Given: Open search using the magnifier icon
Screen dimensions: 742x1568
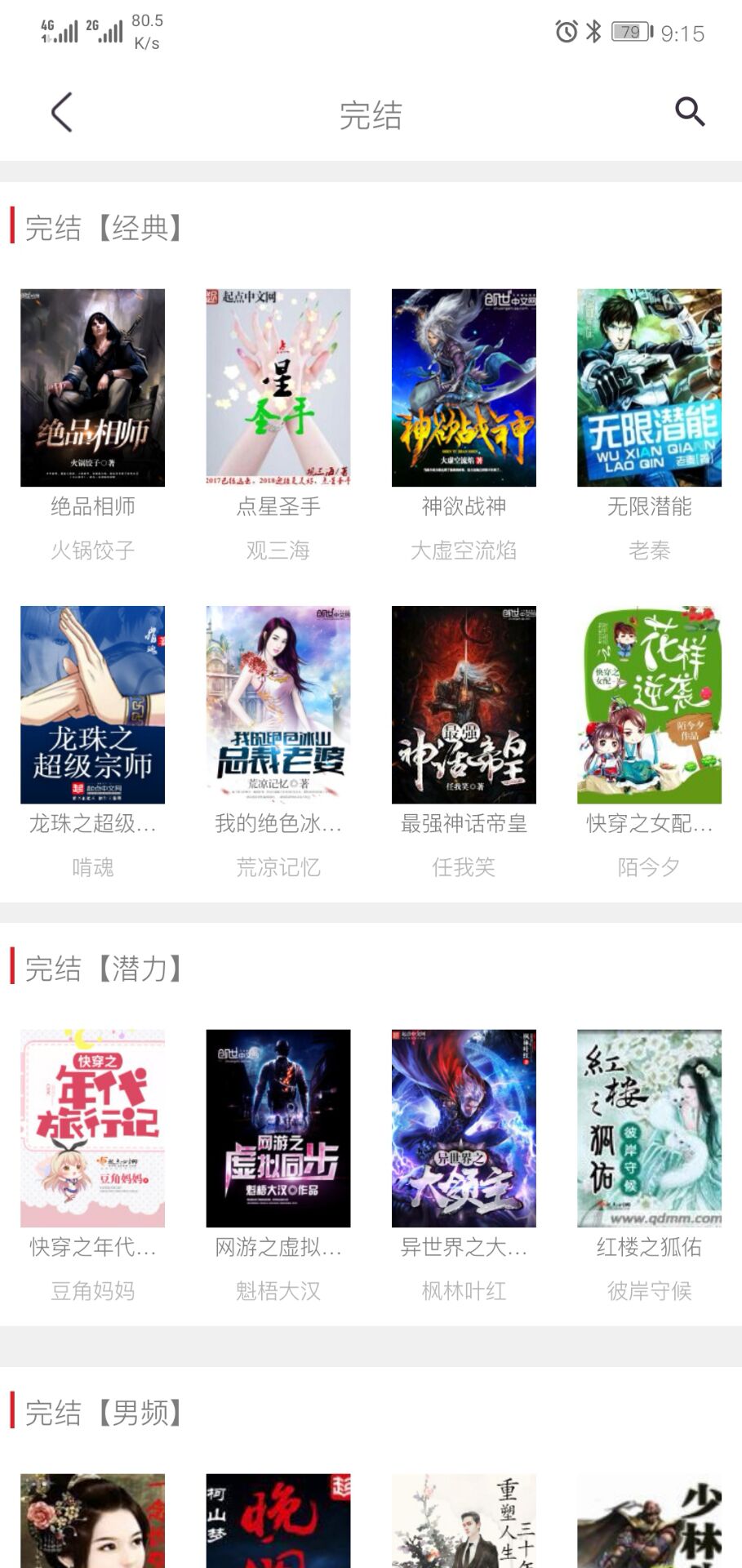Looking at the screenshot, I should coord(690,113).
